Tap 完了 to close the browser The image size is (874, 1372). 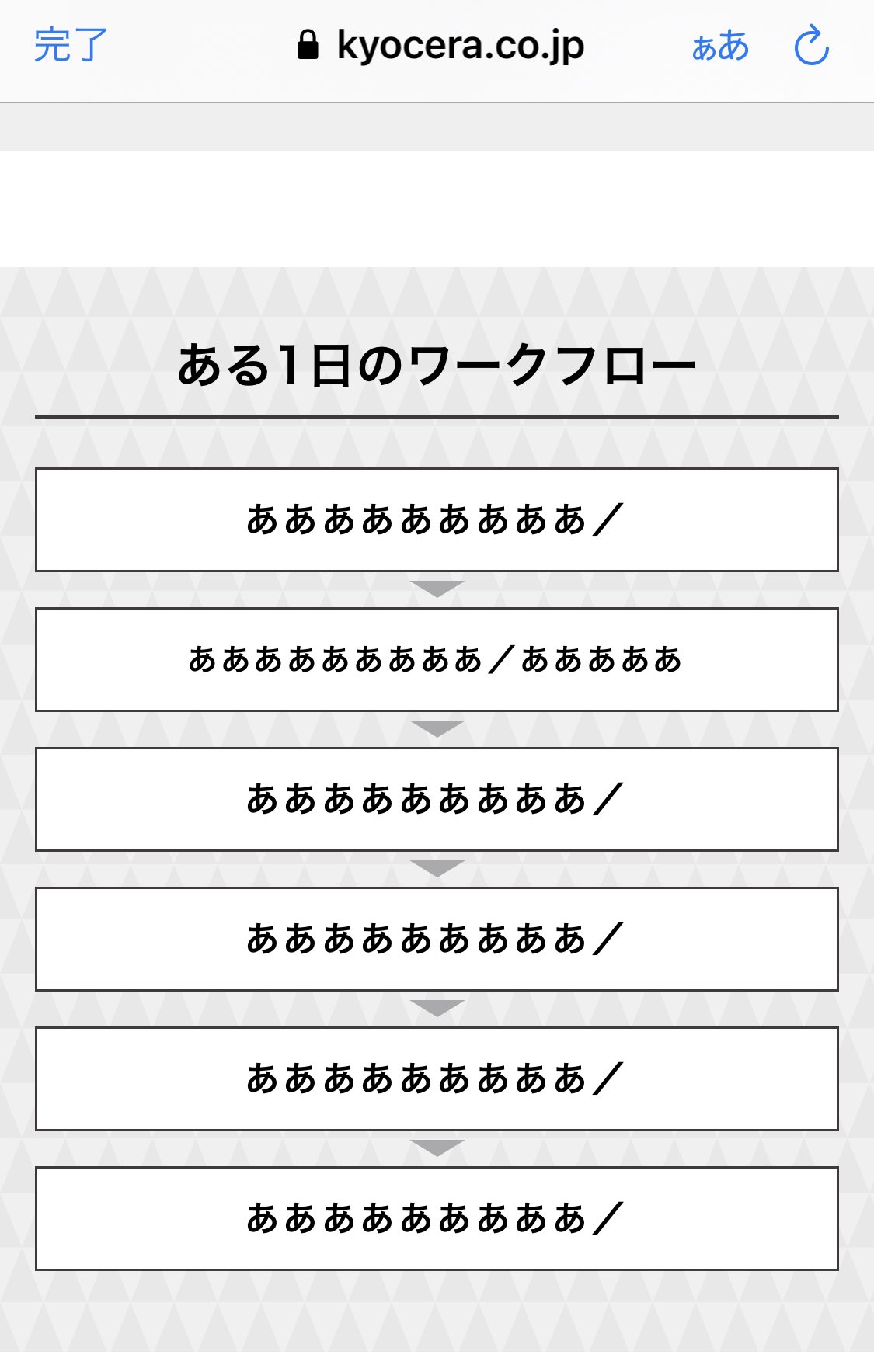coord(70,46)
